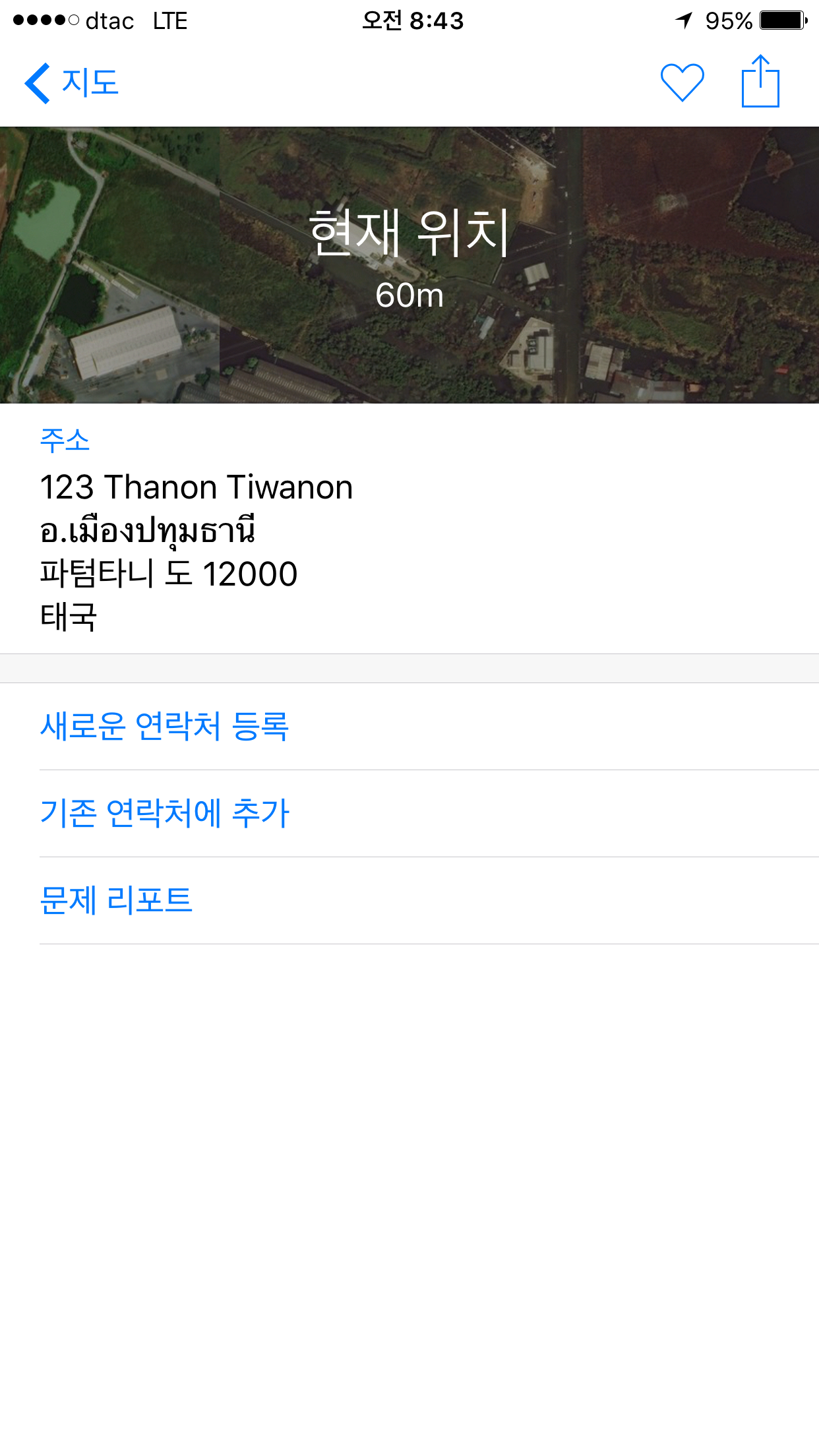Image resolution: width=819 pixels, height=1456 pixels.
Task: Go back to 지도 (Maps)
Action: tap(71, 83)
